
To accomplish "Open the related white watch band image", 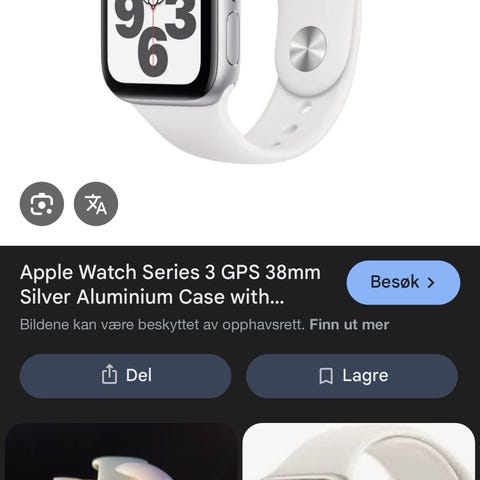I will (x=359, y=452).
